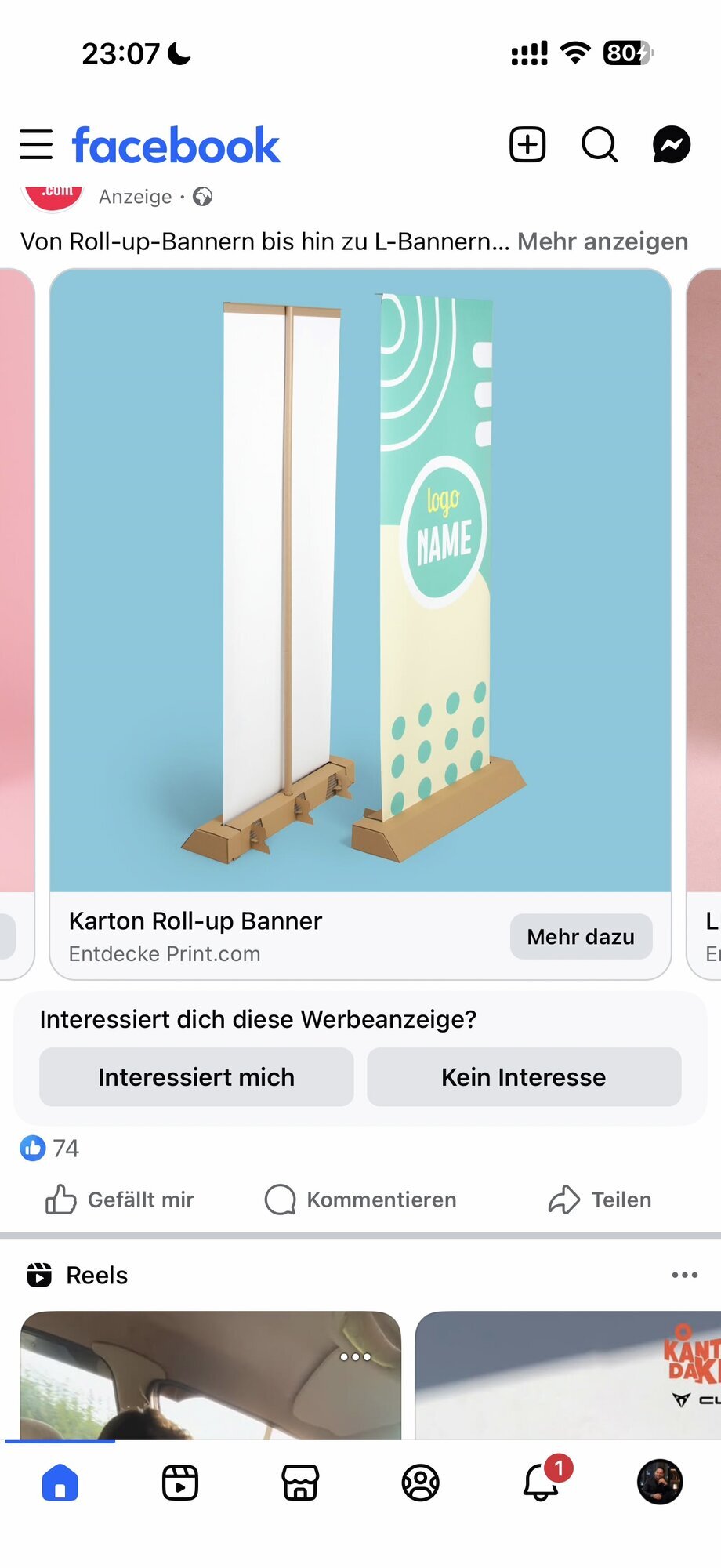The height and width of the screenshot is (1568, 721).
Task: Share the ad via Teilen
Action: 600,1200
